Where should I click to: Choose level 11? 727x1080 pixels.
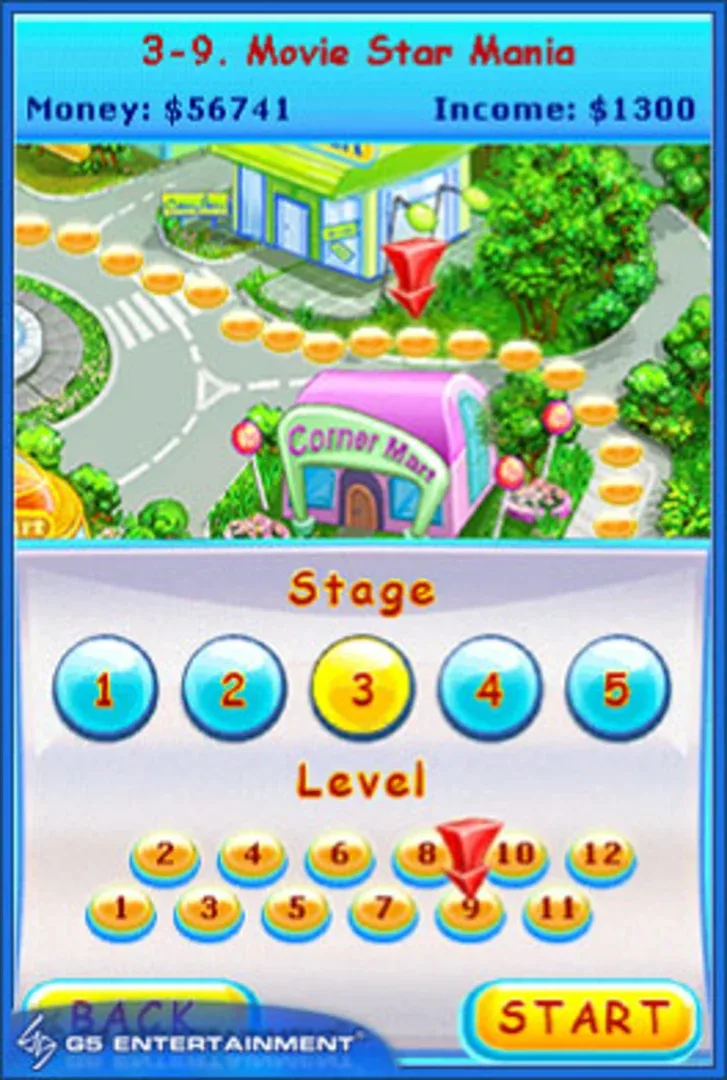[x=557, y=911]
